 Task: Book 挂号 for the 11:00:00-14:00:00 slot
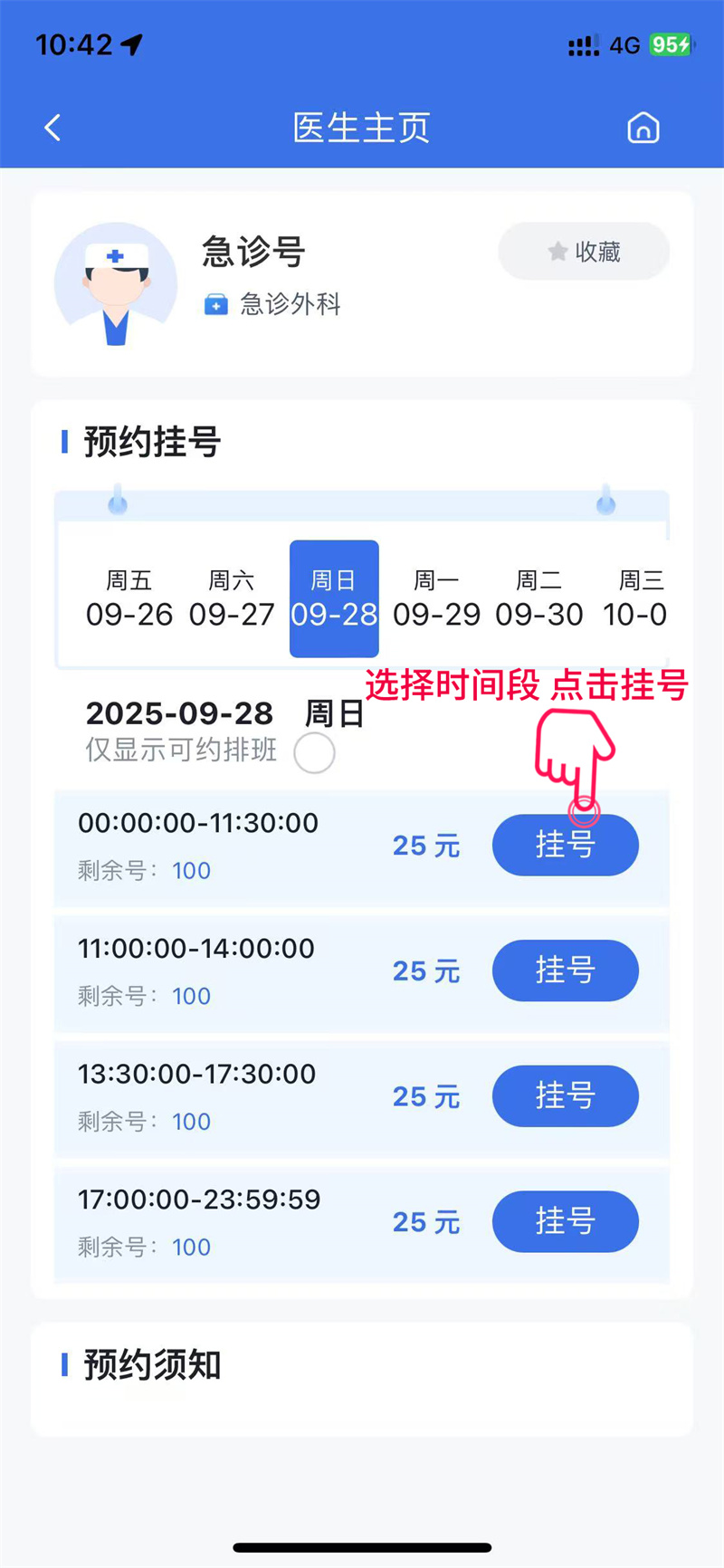click(x=565, y=970)
